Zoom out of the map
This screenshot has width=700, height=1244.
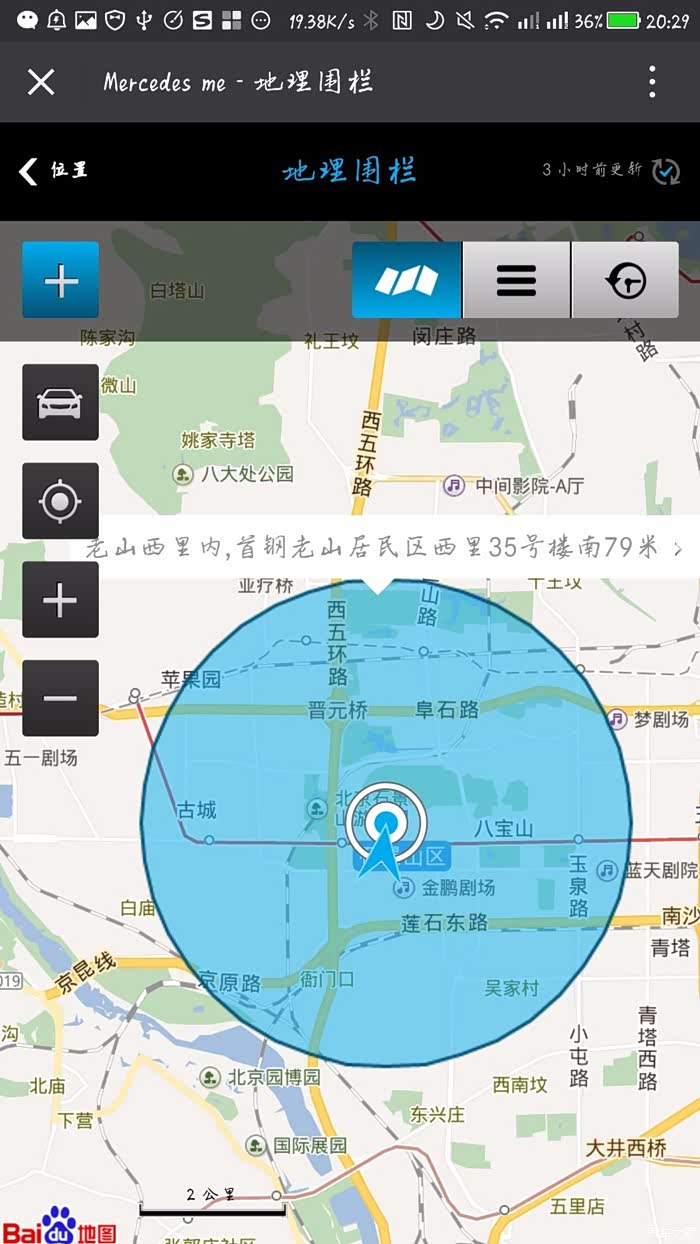click(x=60, y=697)
